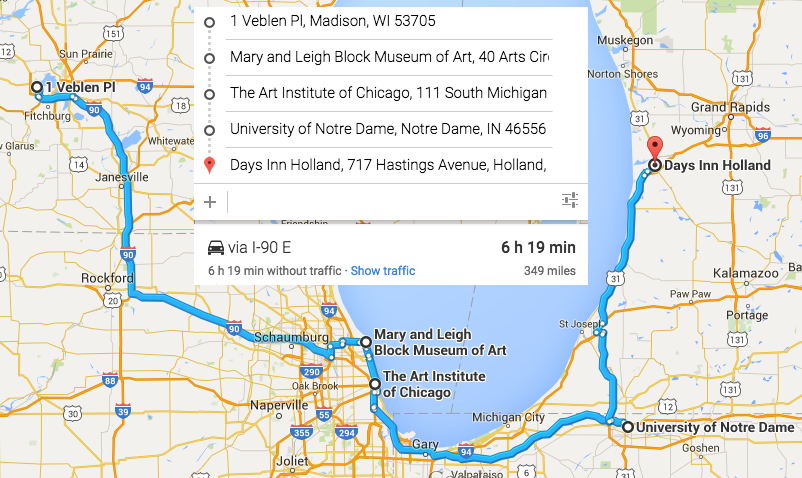The image size is (802, 478).
Task: Tap the 1 Veblen Pl start marker
Action: tap(37, 88)
